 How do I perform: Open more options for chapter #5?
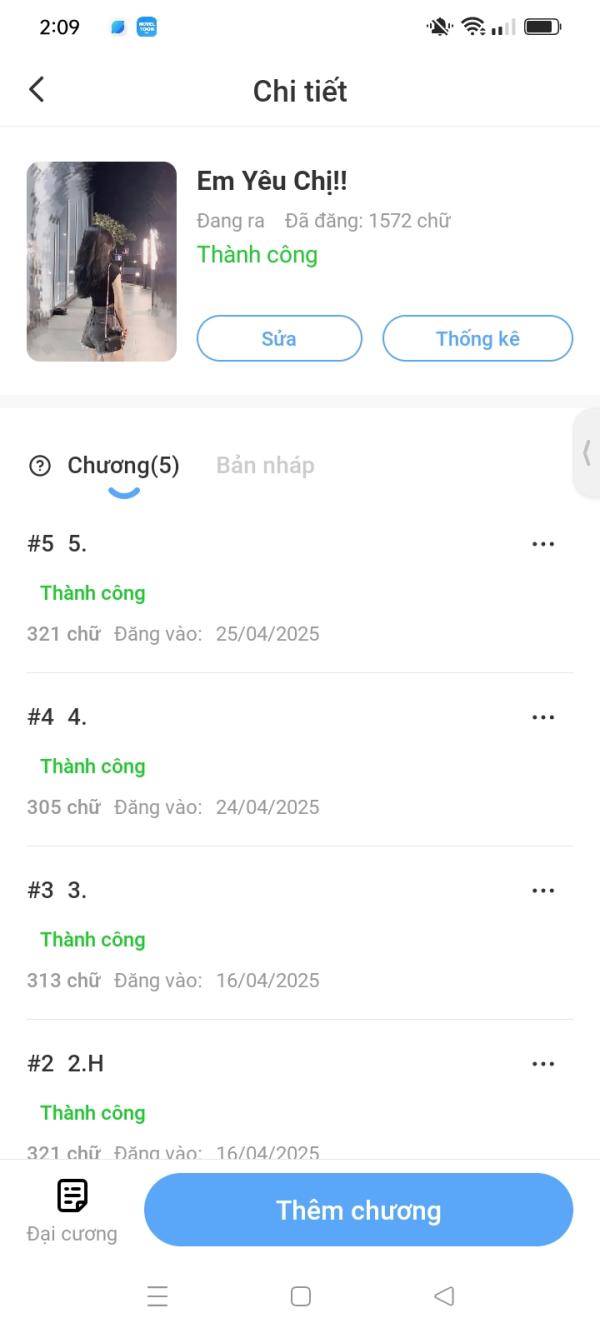(543, 544)
